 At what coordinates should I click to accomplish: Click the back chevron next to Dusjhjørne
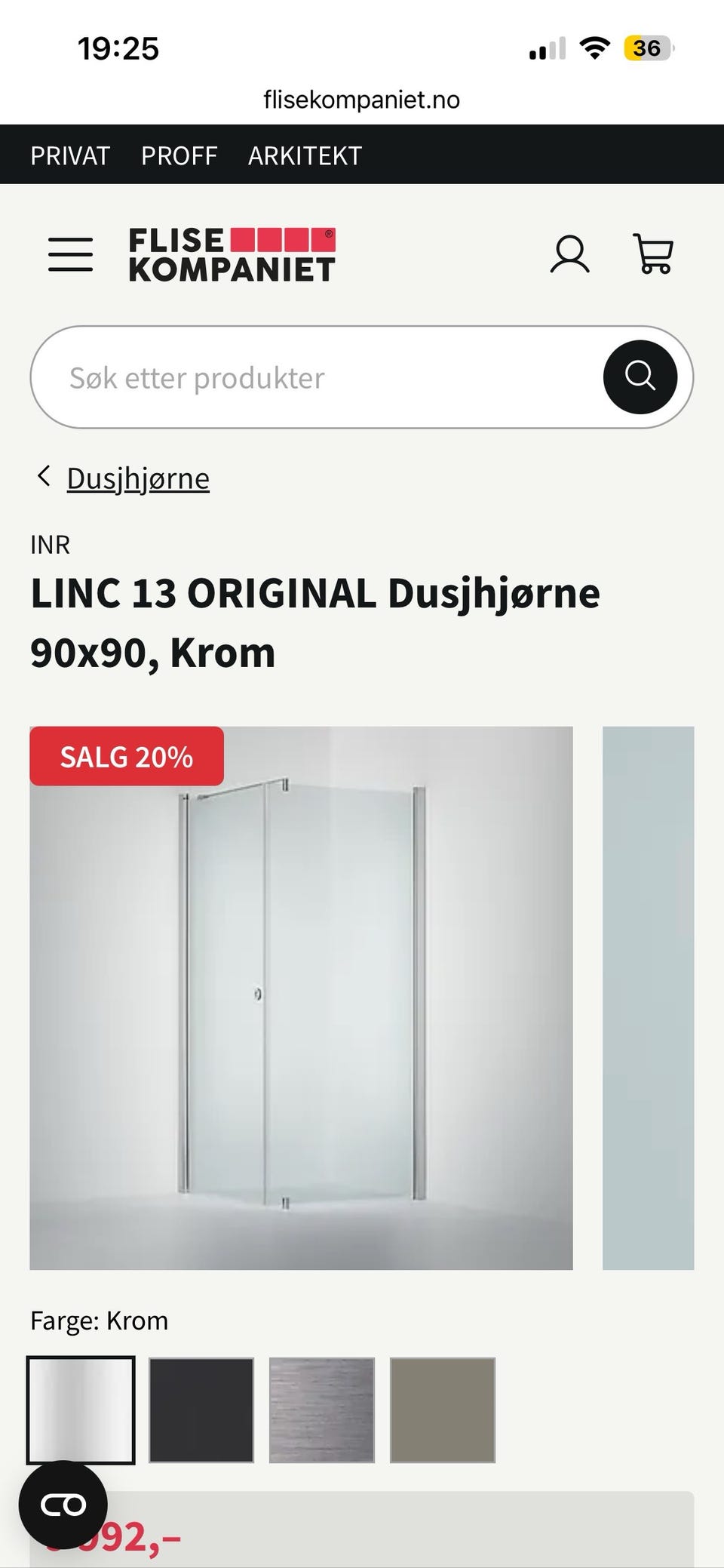coord(43,476)
